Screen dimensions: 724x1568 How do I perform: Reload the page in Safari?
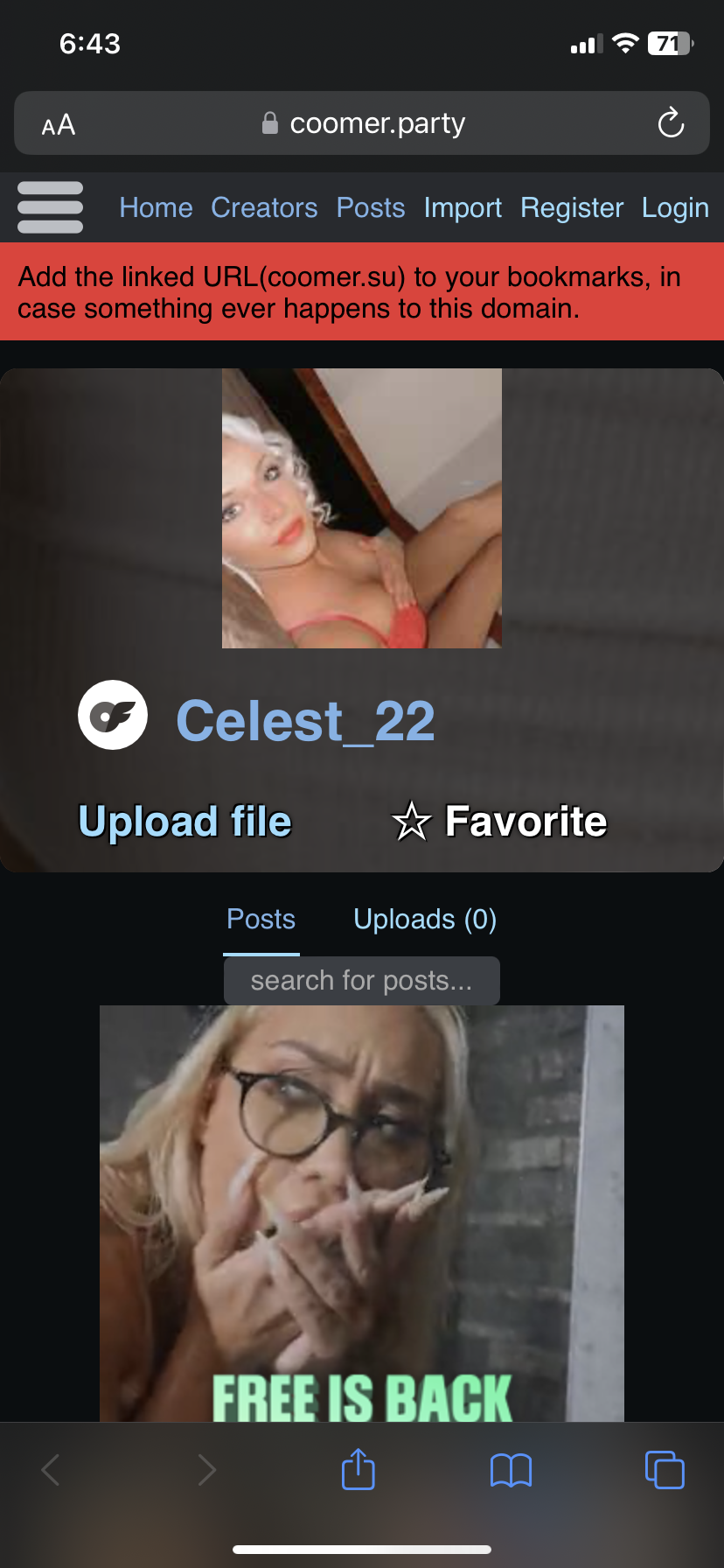(x=671, y=123)
